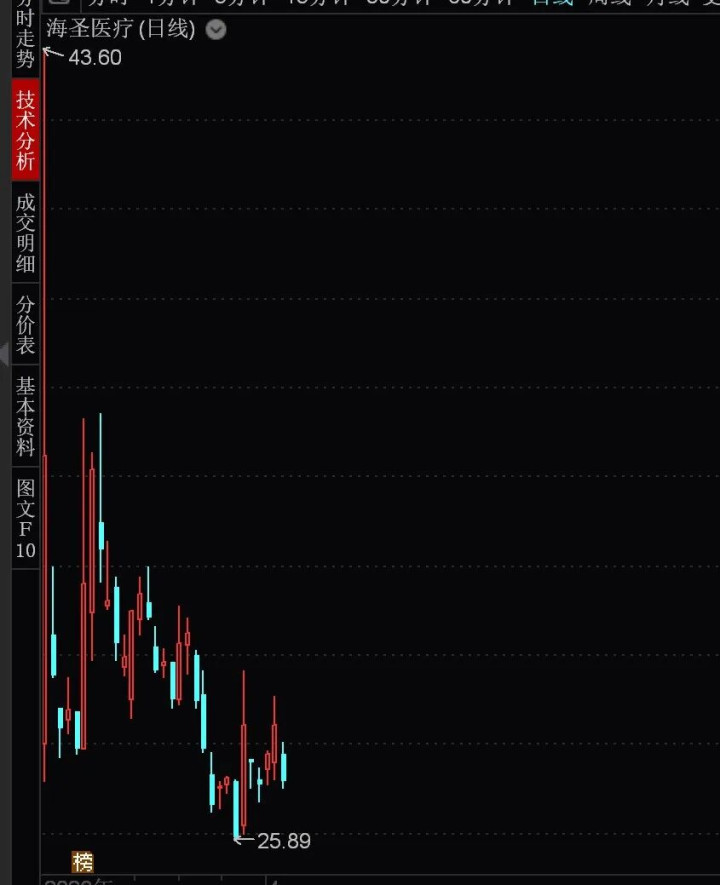Open the 基本资料 side tab

point(25,416)
